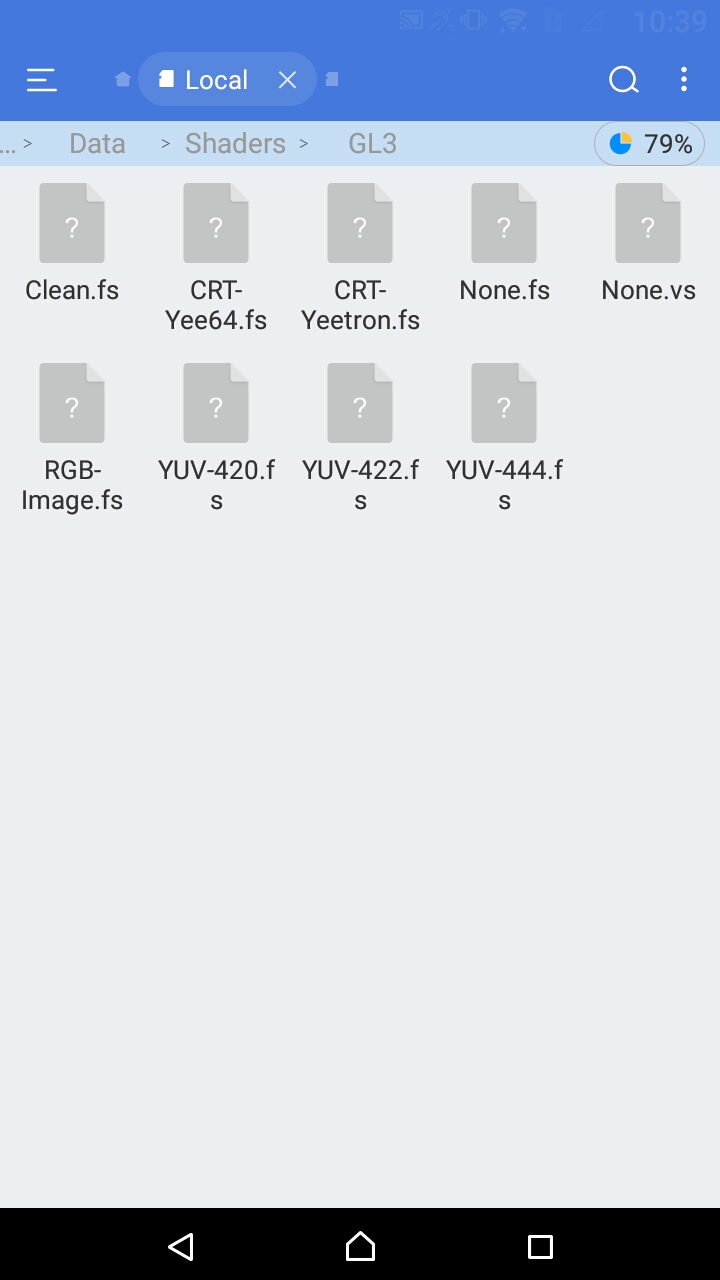720x1280 pixels.
Task: Open the Clean.fs shader file
Action: (x=72, y=223)
